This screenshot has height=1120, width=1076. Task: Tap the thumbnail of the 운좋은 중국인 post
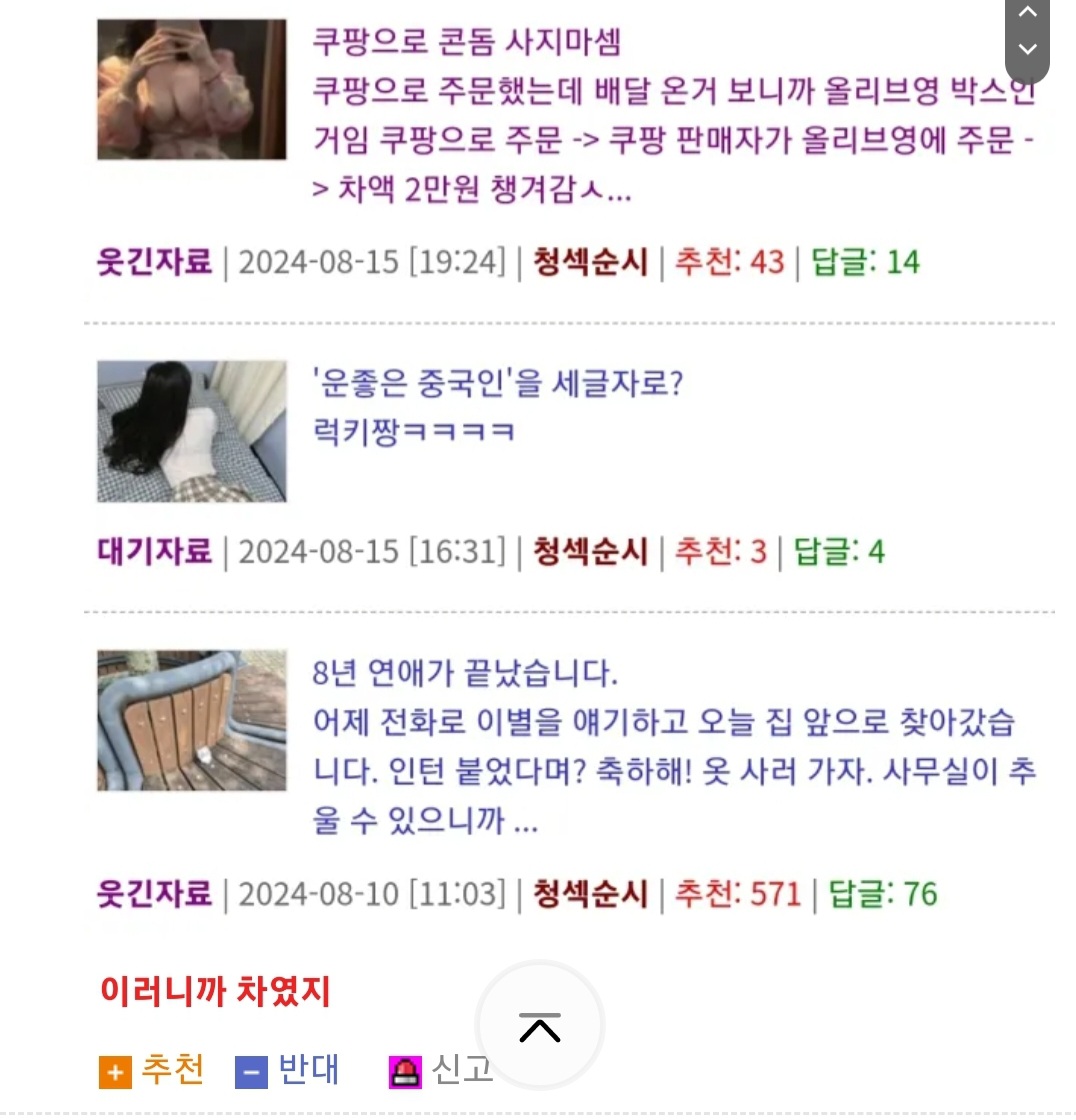pos(191,431)
